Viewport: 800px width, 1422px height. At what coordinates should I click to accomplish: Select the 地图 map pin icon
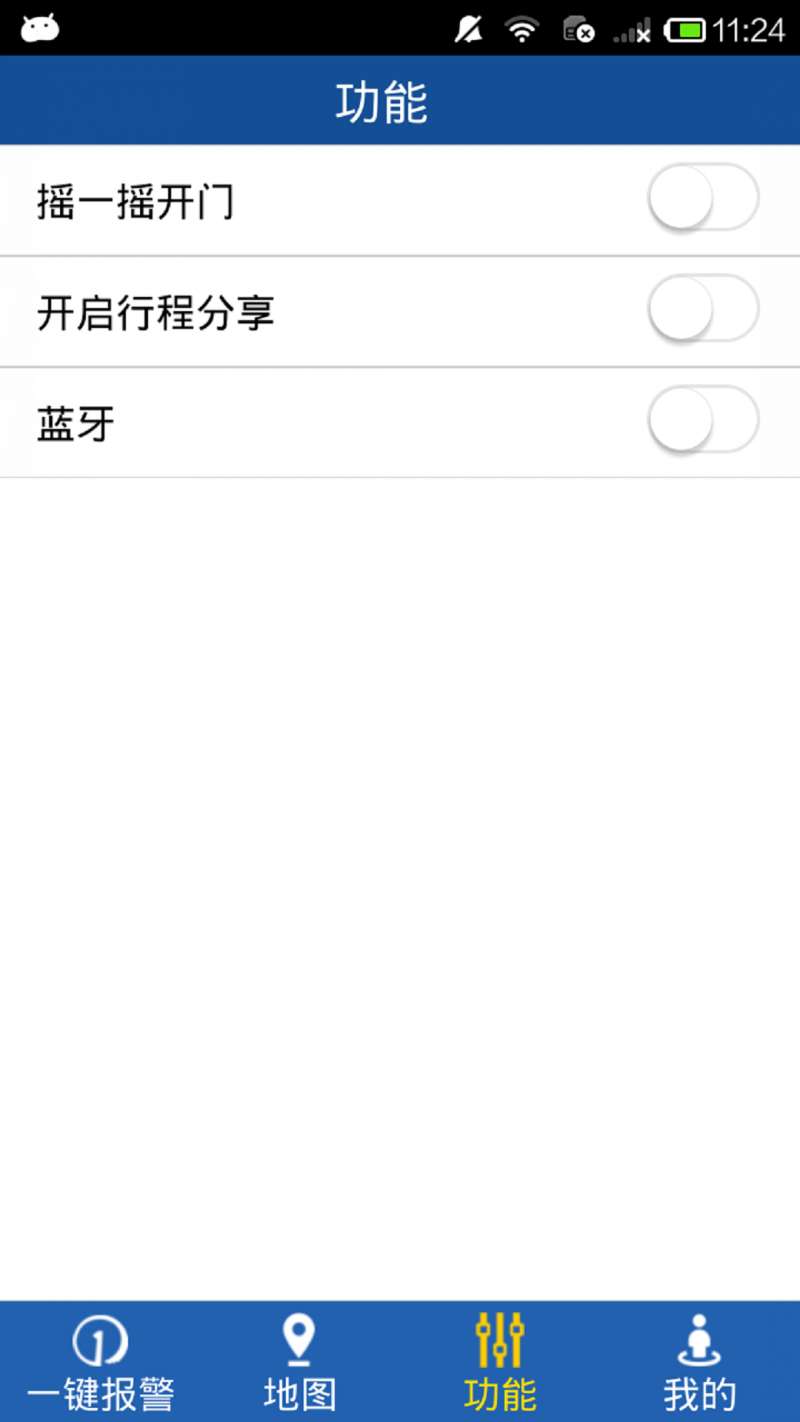tap(299, 1338)
